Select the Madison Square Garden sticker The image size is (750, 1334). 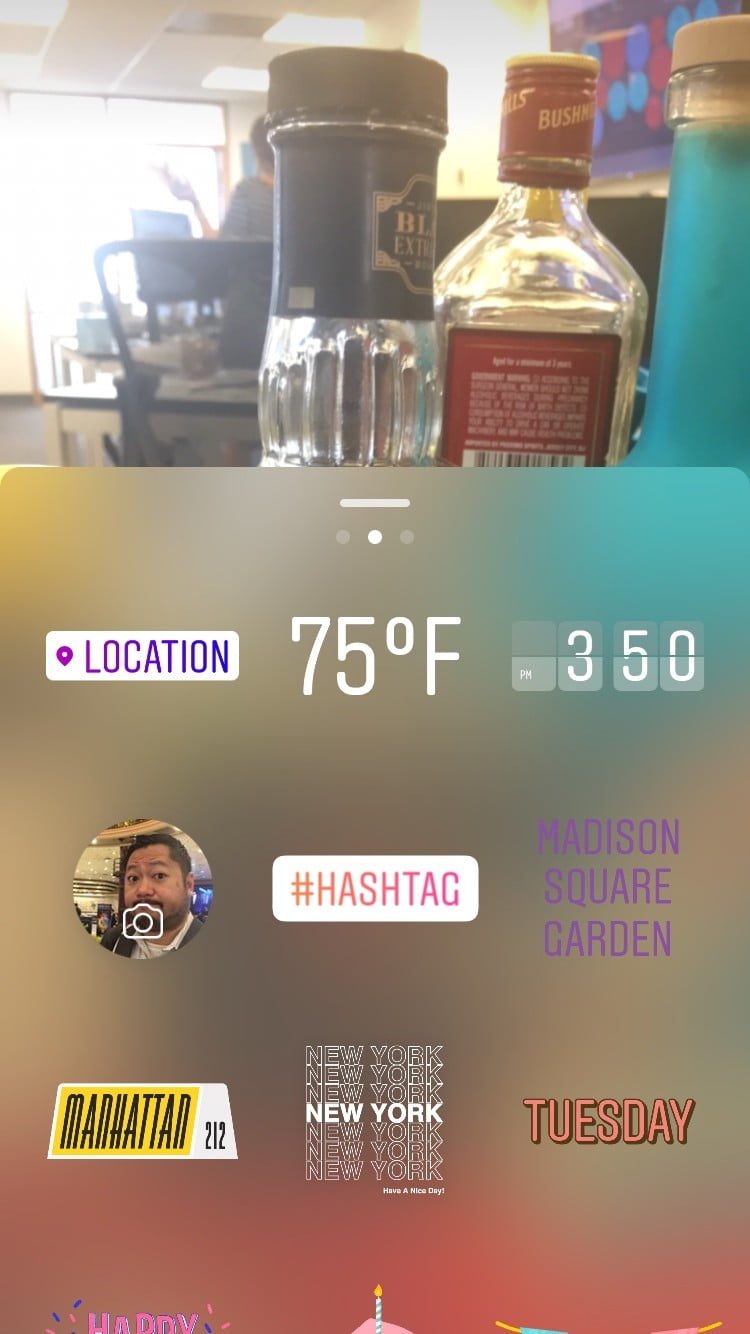click(608, 888)
